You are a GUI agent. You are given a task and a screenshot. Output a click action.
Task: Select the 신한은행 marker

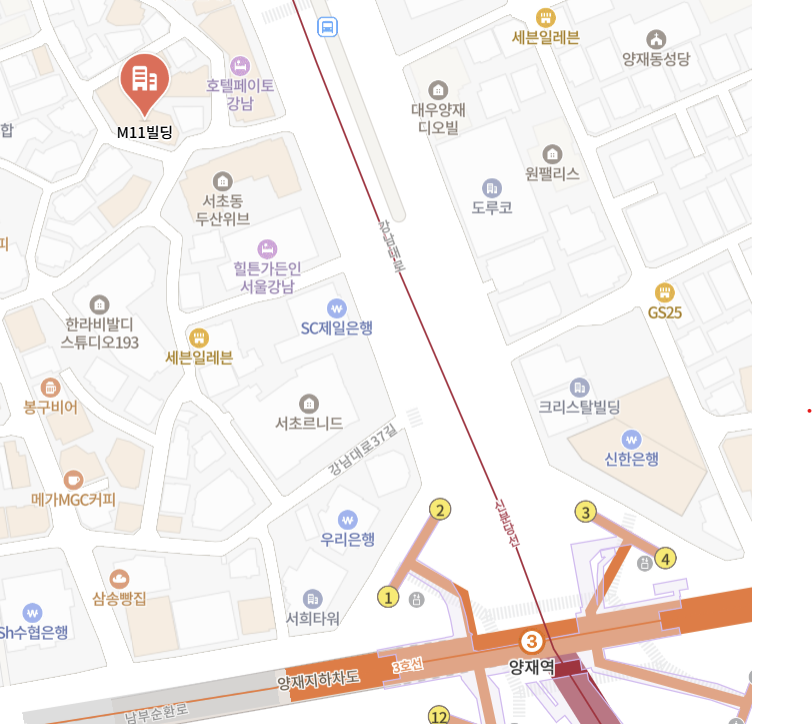[x=631, y=439]
